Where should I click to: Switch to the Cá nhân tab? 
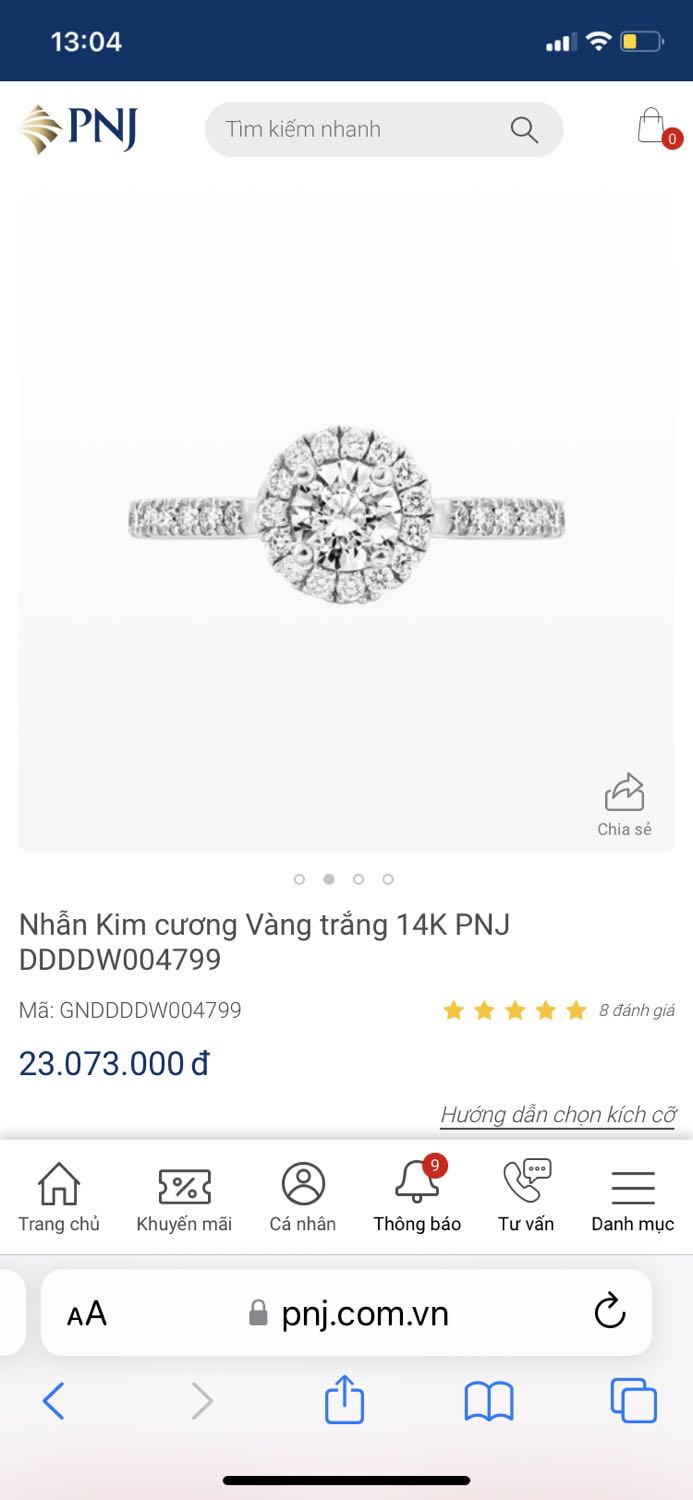point(303,1197)
